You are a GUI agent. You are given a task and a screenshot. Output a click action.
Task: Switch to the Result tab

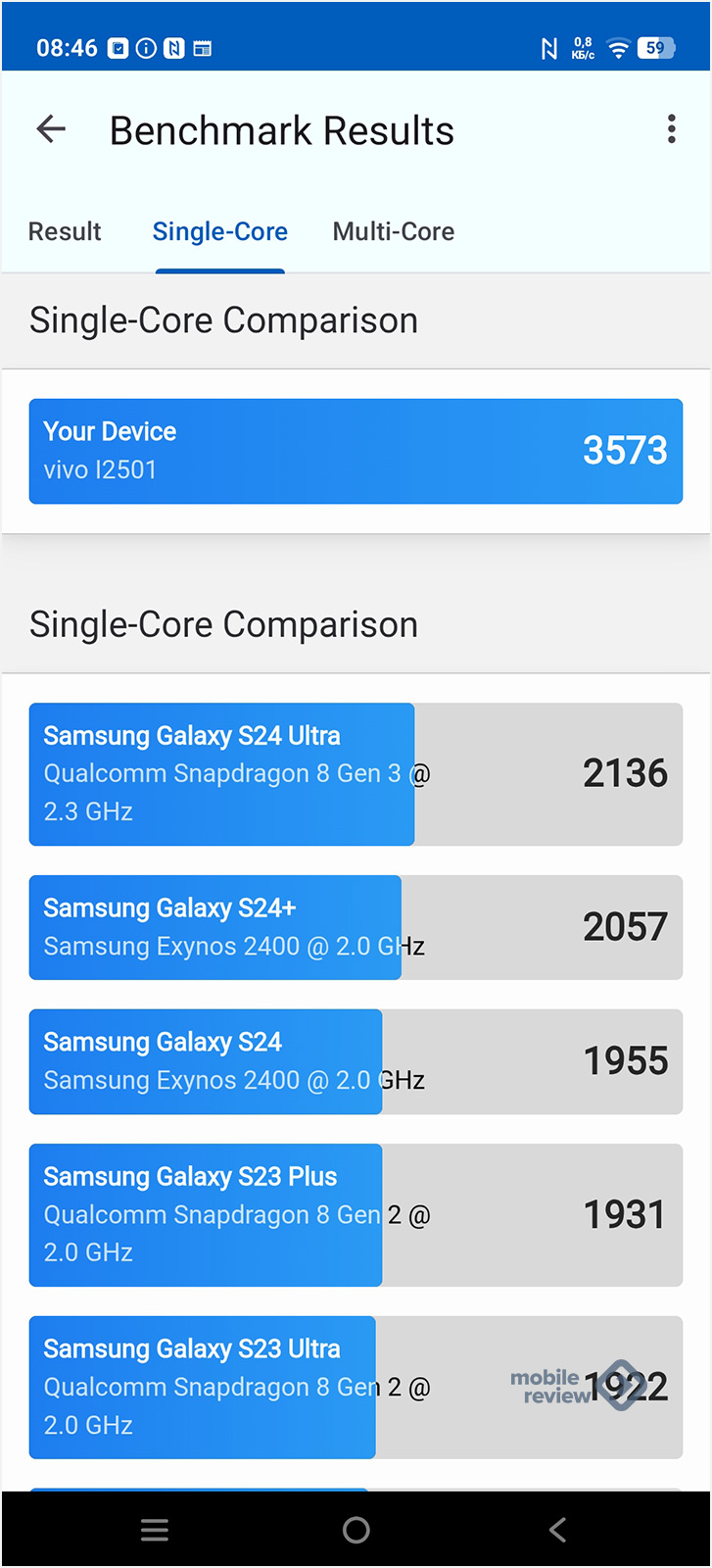(65, 232)
